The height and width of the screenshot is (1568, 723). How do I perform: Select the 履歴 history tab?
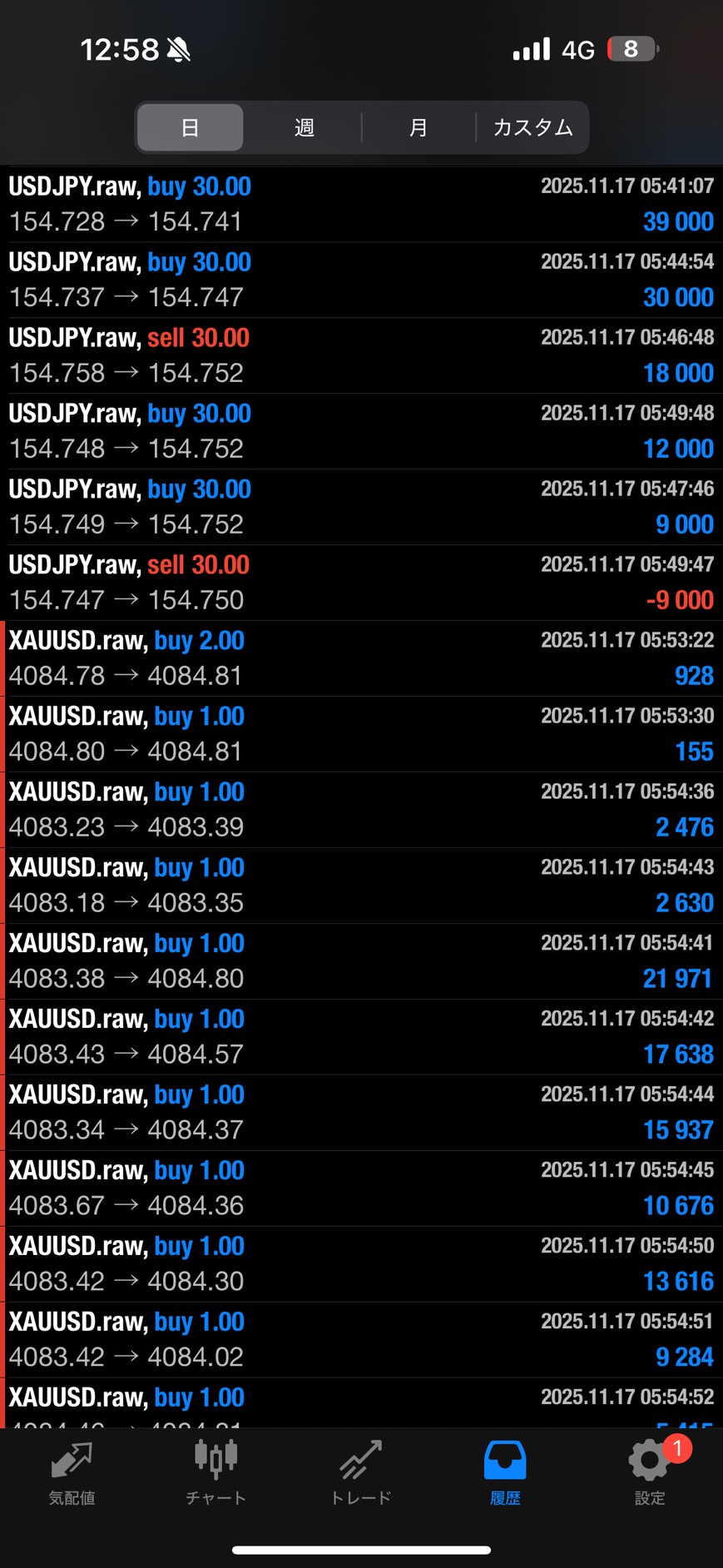point(505,1474)
